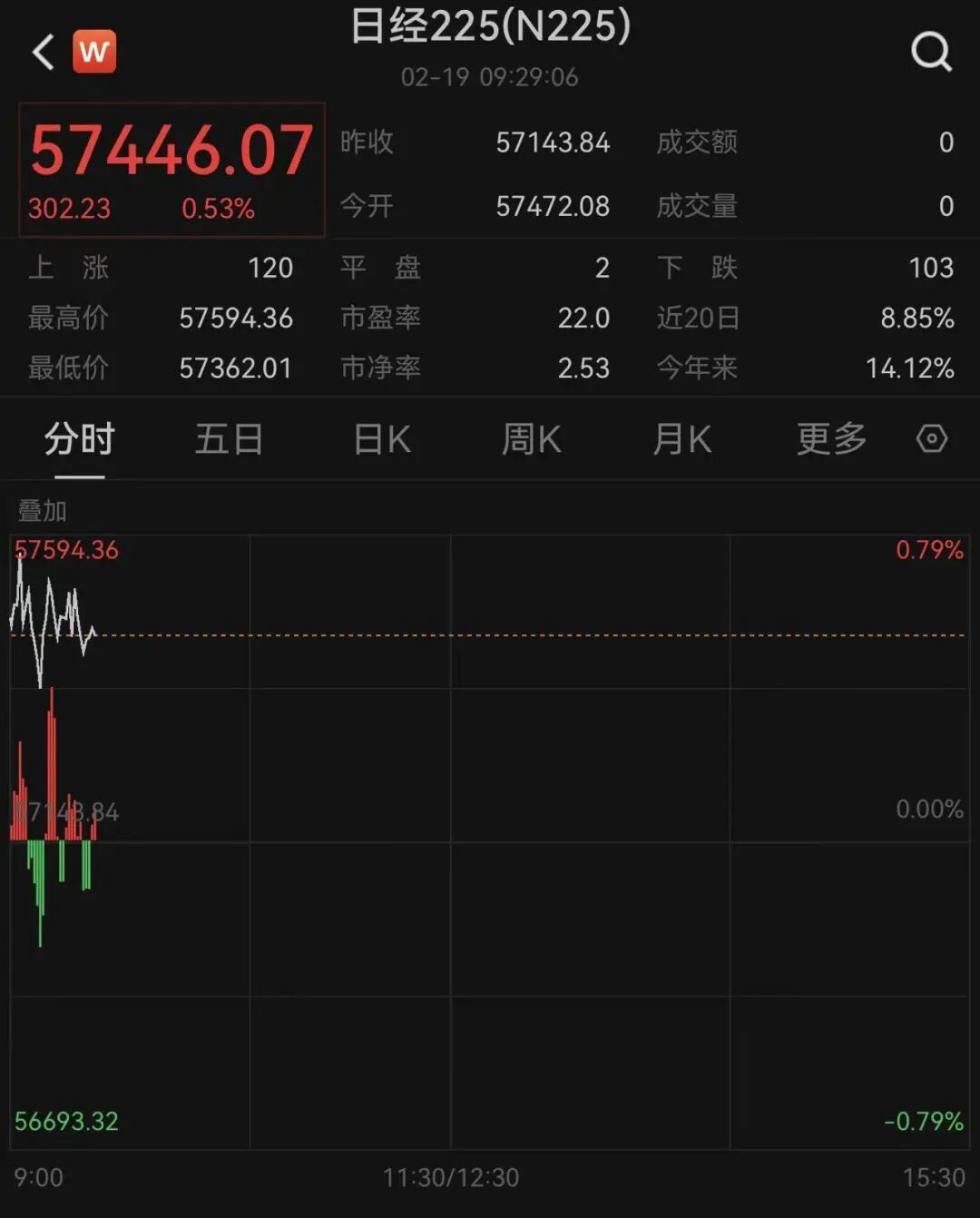The image size is (980, 1218).
Task: Open the 更多 chart options
Action: [x=831, y=439]
